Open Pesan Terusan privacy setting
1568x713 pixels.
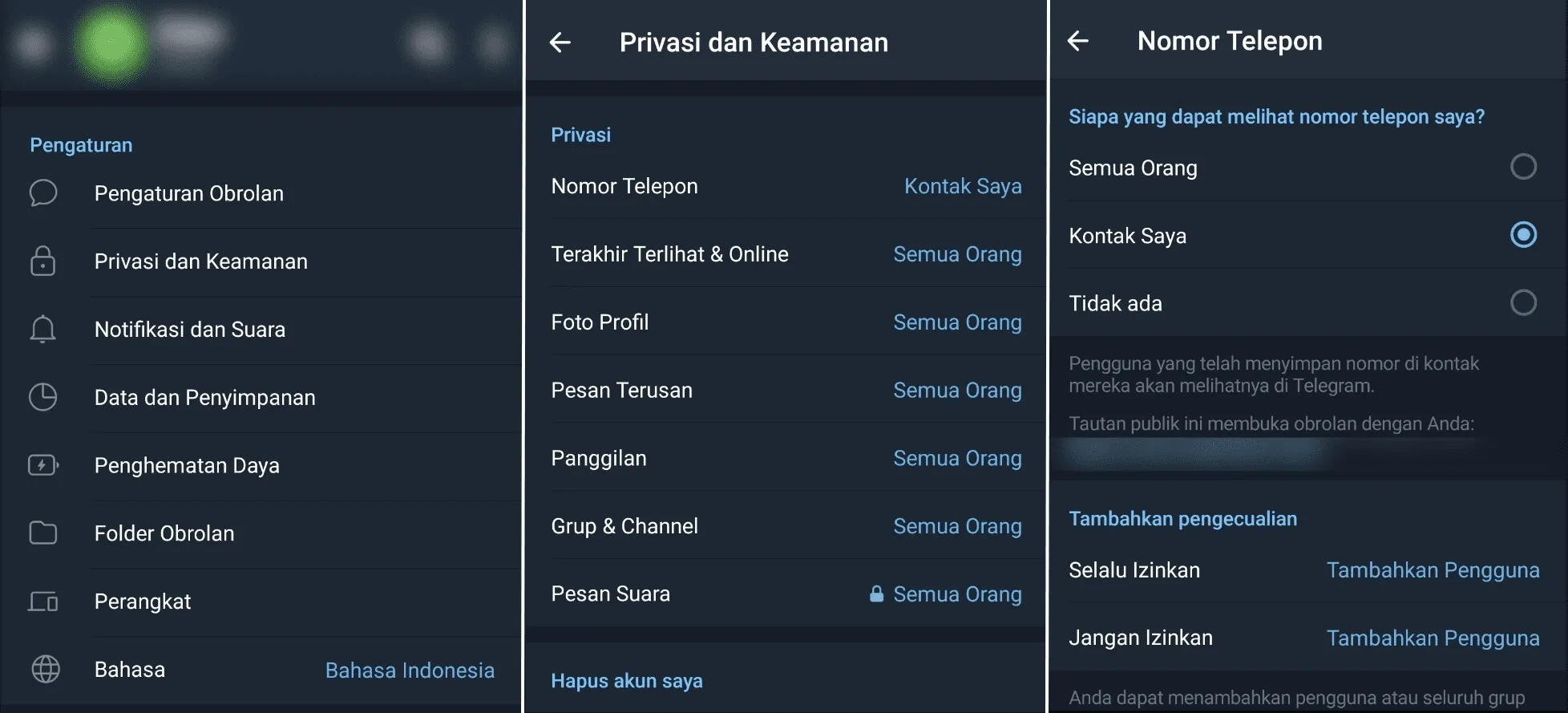pos(786,391)
